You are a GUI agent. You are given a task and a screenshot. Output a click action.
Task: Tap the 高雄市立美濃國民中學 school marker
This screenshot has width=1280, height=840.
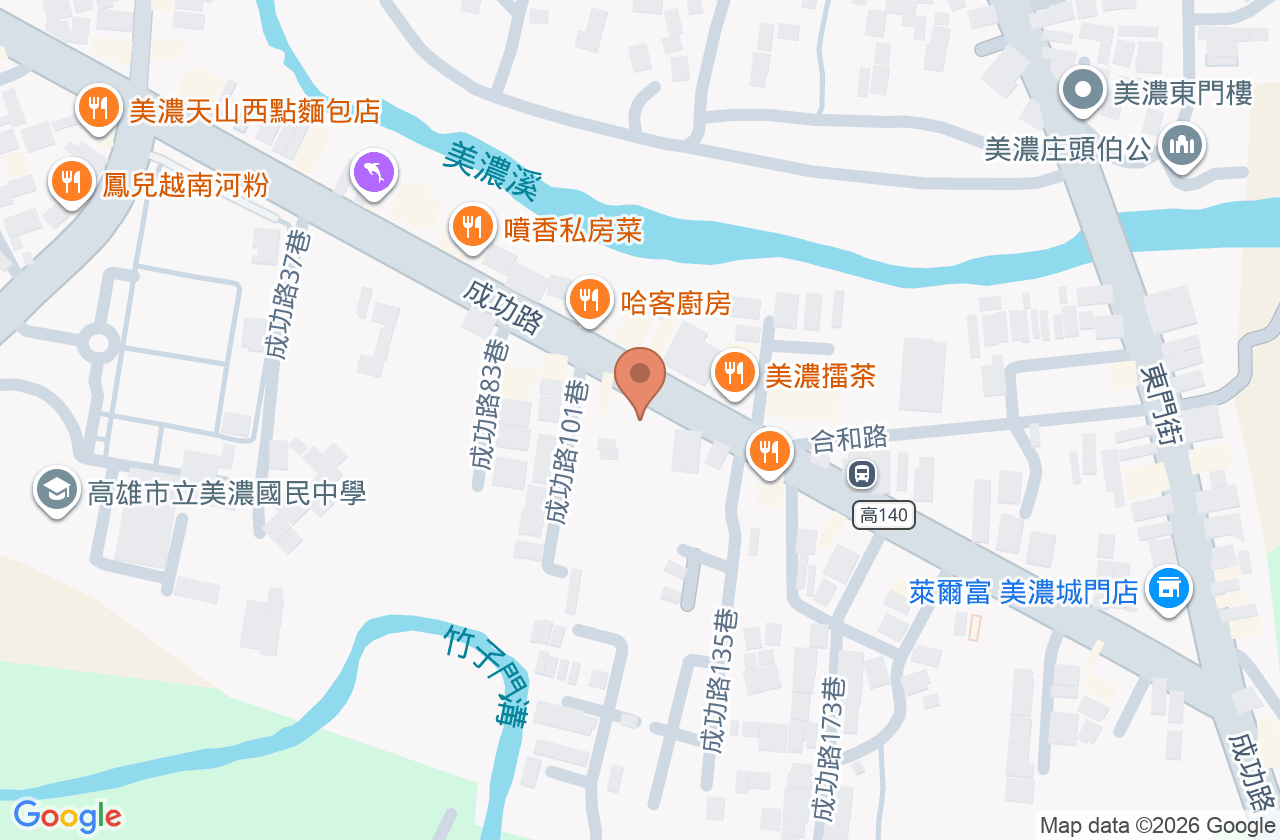tap(58, 492)
